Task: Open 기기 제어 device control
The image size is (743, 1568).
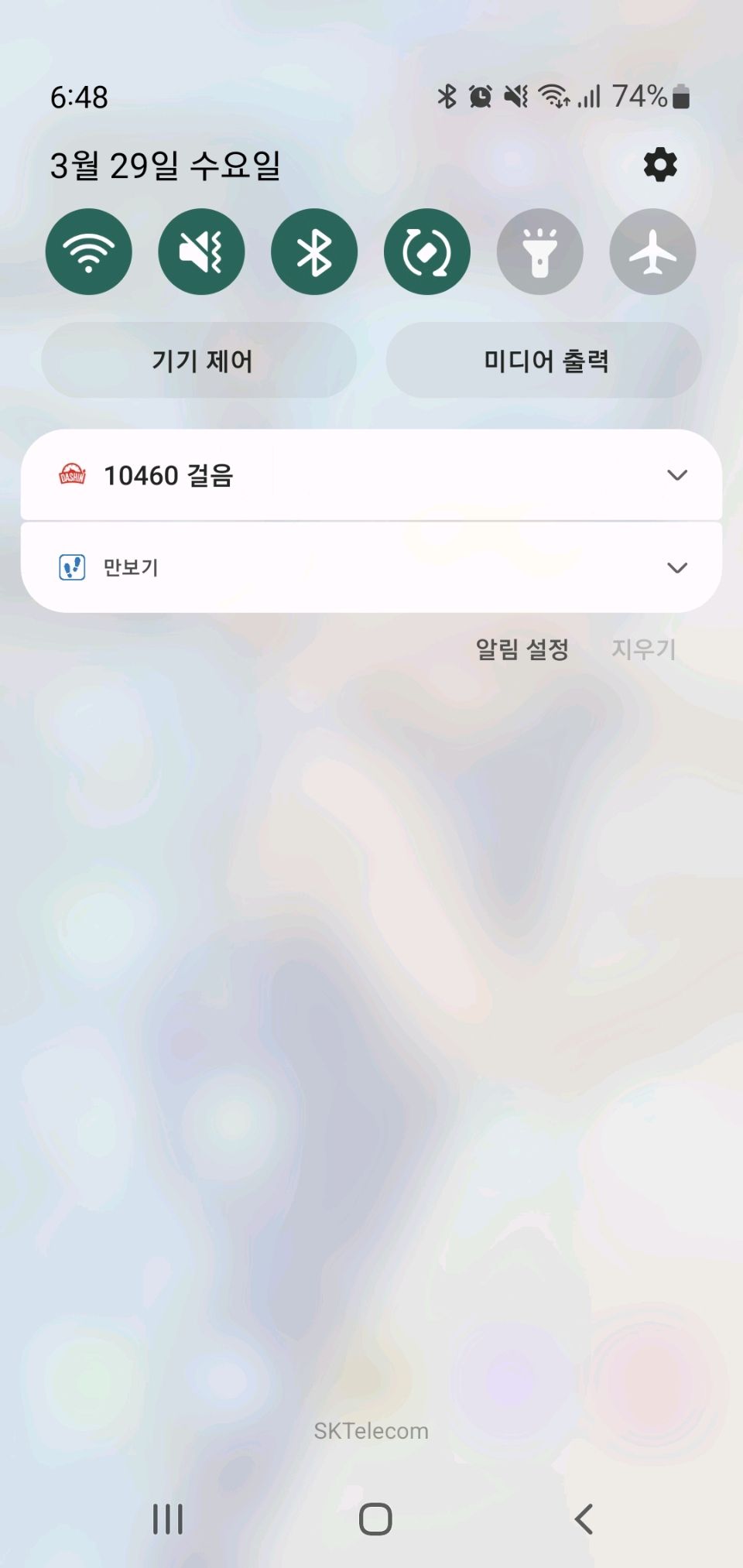Action: click(x=200, y=361)
